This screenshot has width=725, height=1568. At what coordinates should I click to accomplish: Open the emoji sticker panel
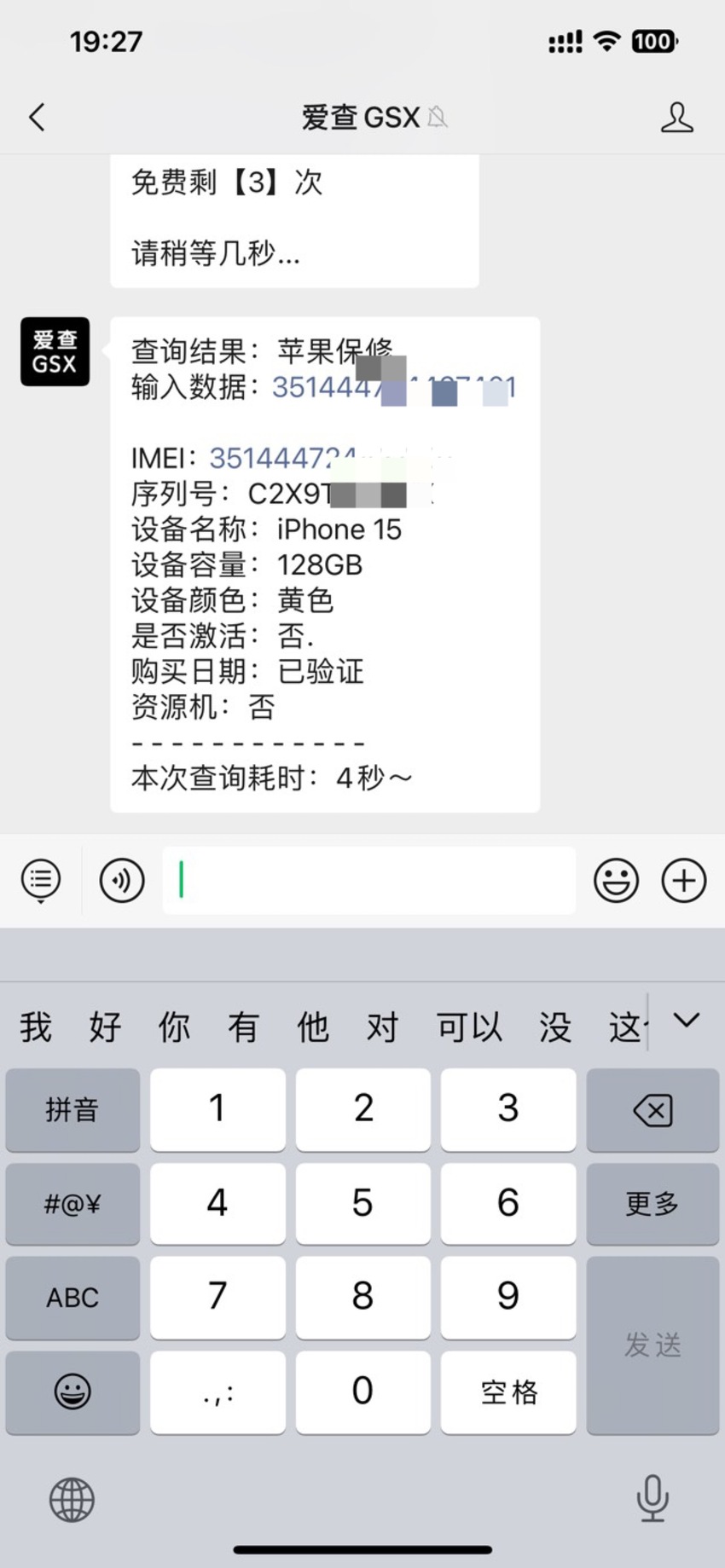(x=616, y=881)
